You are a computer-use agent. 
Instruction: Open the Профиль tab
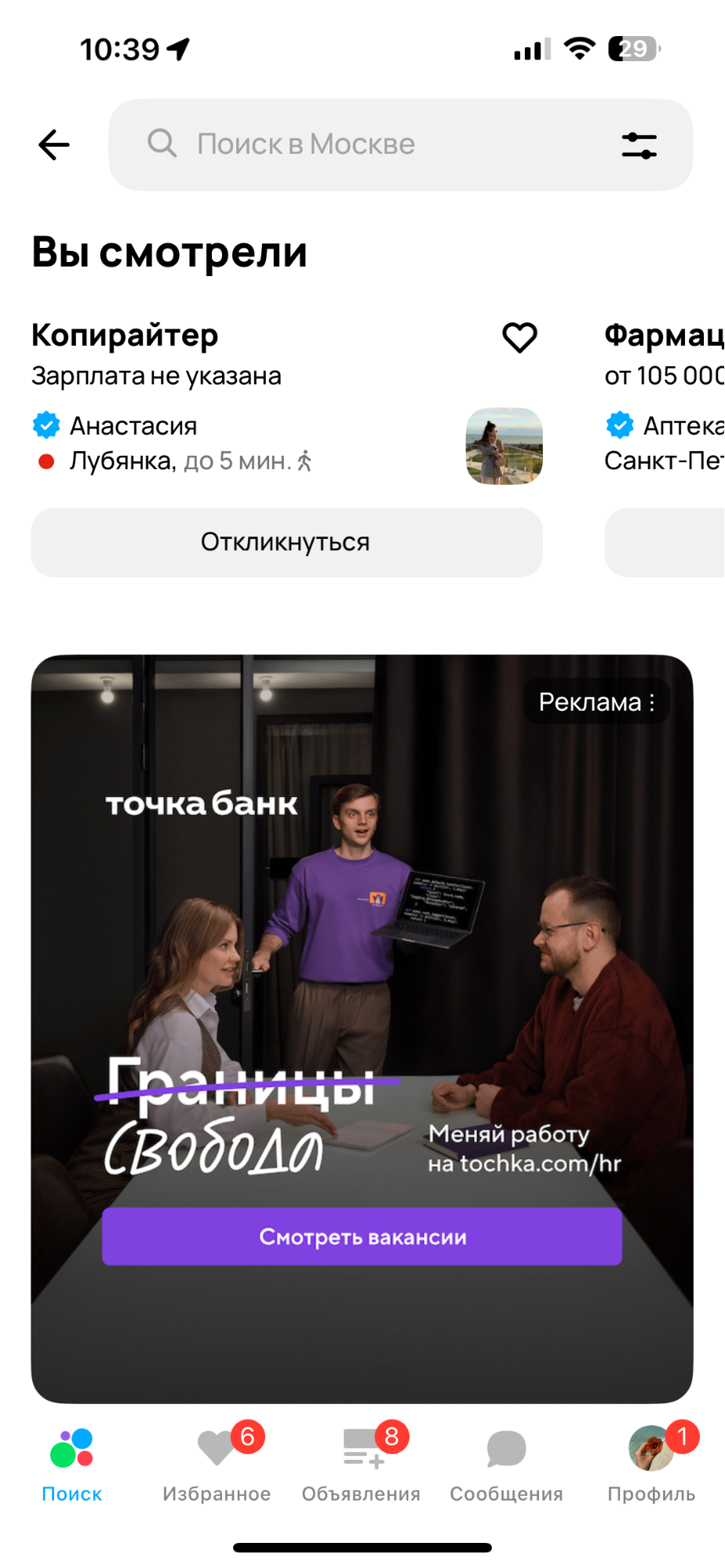click(x=651, y=1464)
